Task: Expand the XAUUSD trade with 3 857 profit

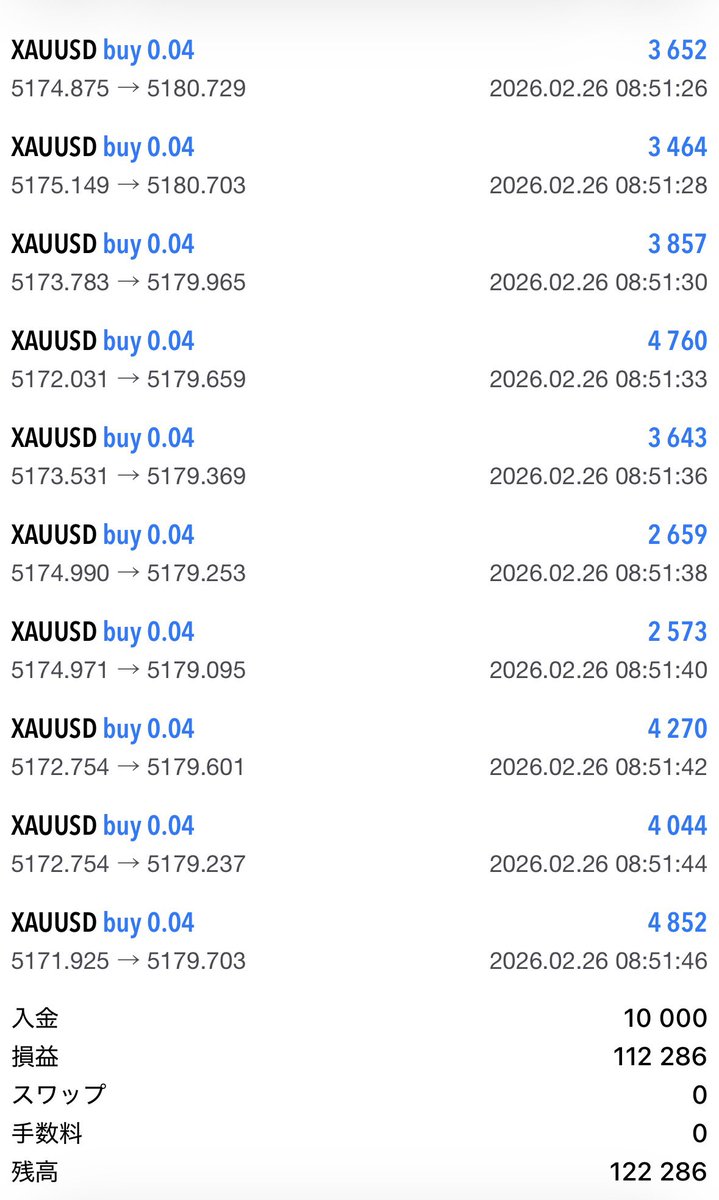Action: coord(359,263)
